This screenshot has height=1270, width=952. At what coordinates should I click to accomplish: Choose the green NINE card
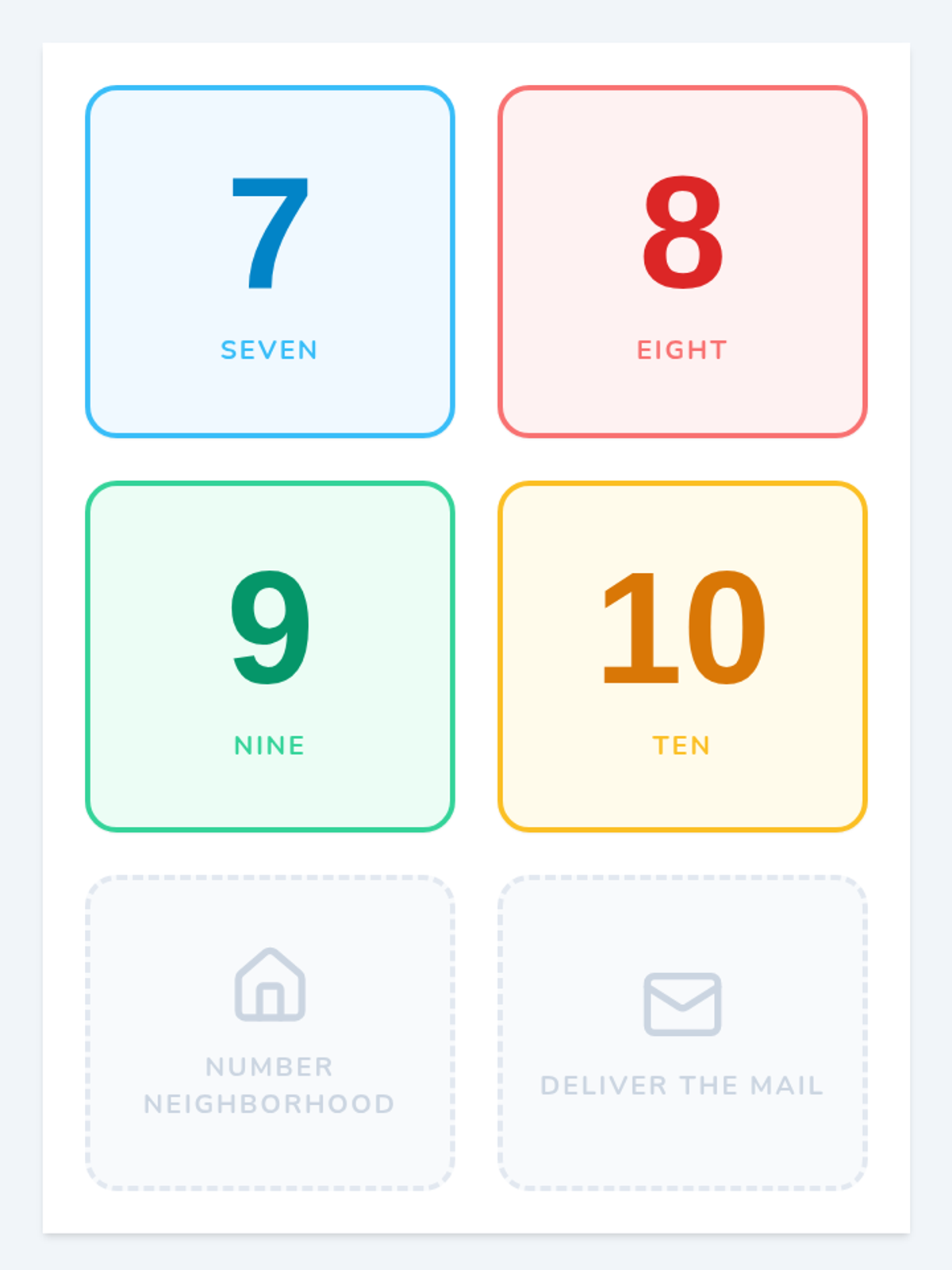[x=270, y=656]
